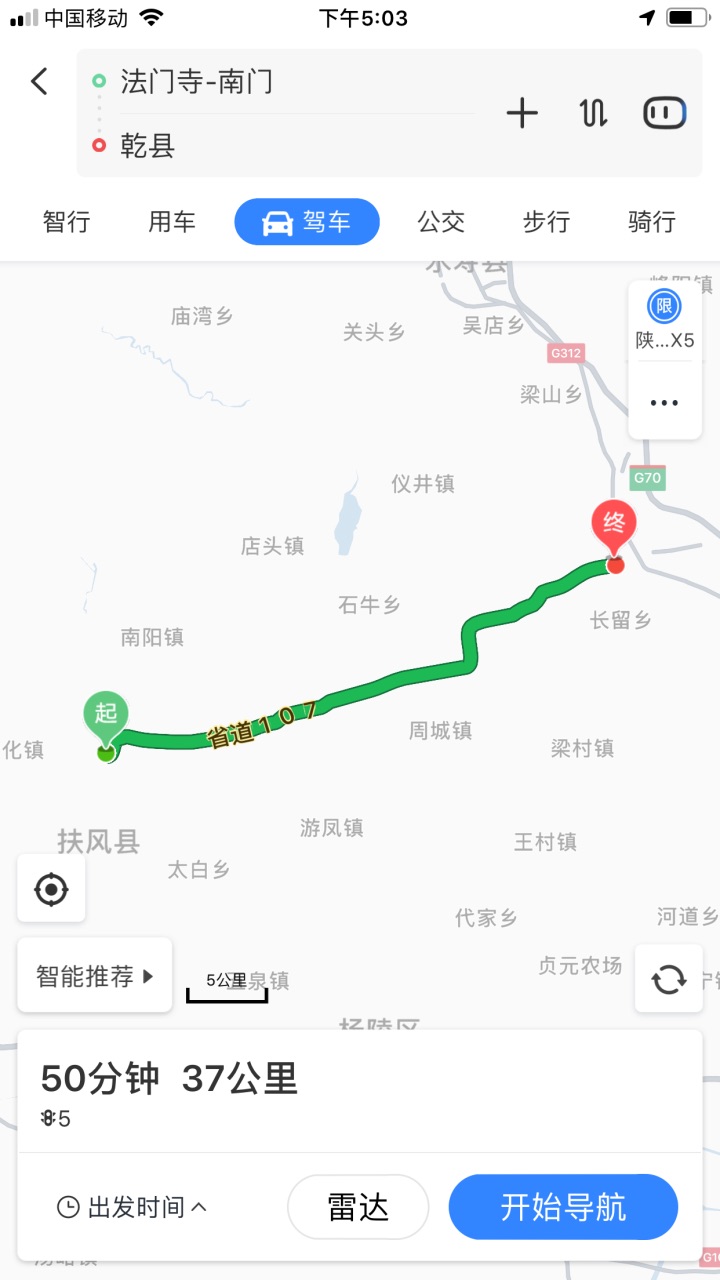Go back with the top-left arrow
Screen dimensions: 720x1280
pos(39,81)
